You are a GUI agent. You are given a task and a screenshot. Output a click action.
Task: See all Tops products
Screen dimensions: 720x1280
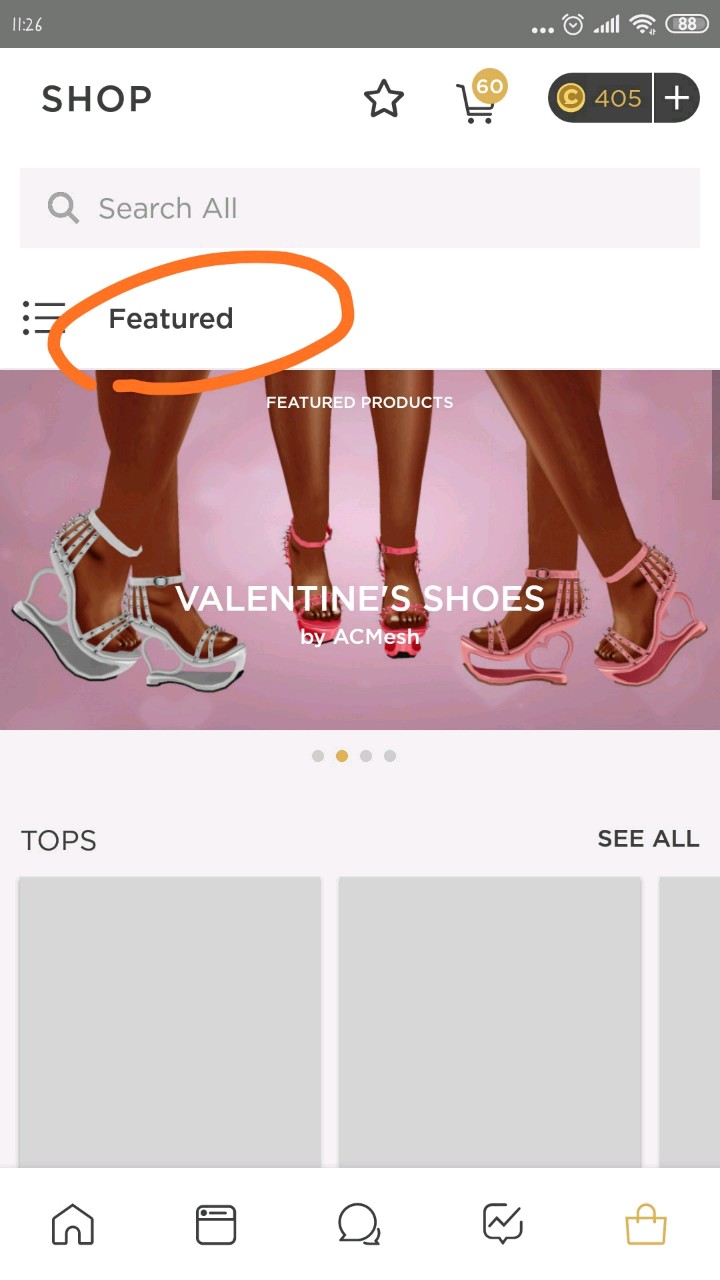pyautogui.click(x=648, y=839)
